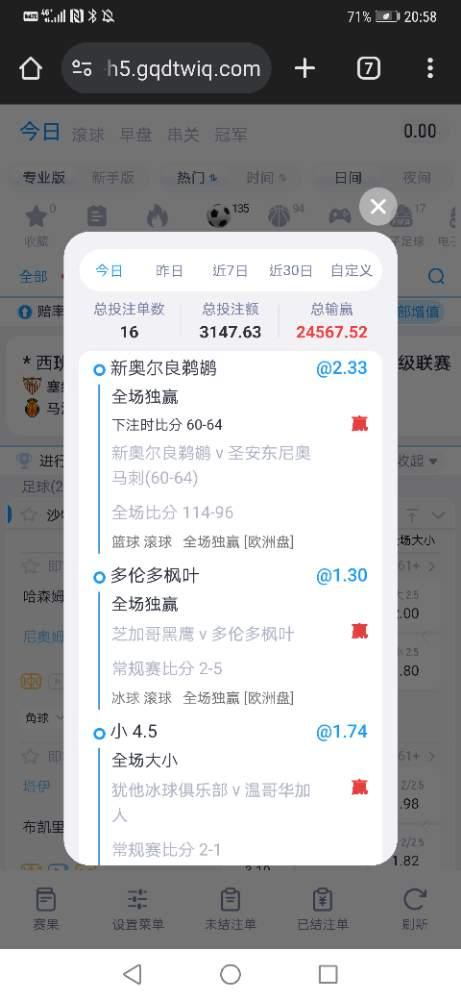
Task: Tap the system home button
Action: coord(230,974)
